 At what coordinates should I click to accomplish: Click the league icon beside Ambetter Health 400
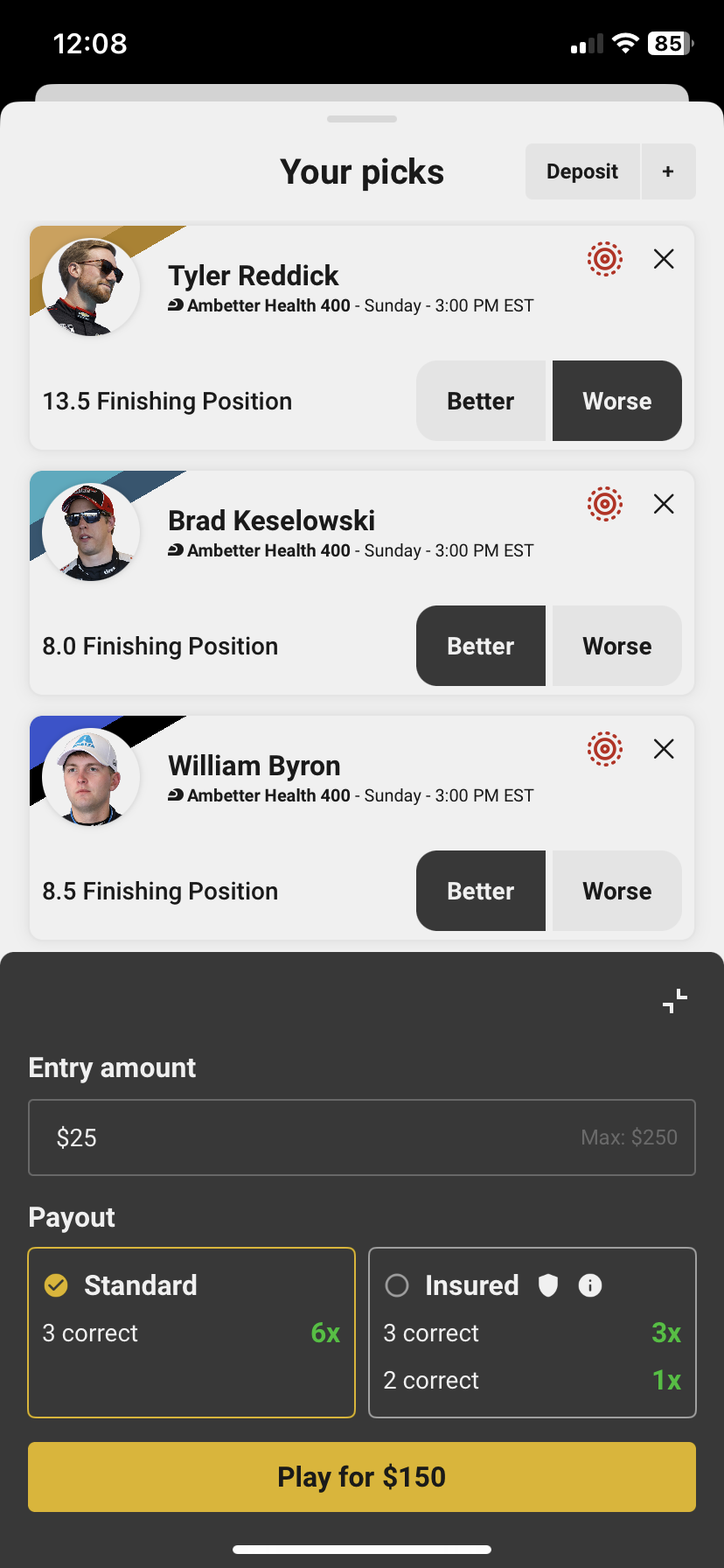173,305
